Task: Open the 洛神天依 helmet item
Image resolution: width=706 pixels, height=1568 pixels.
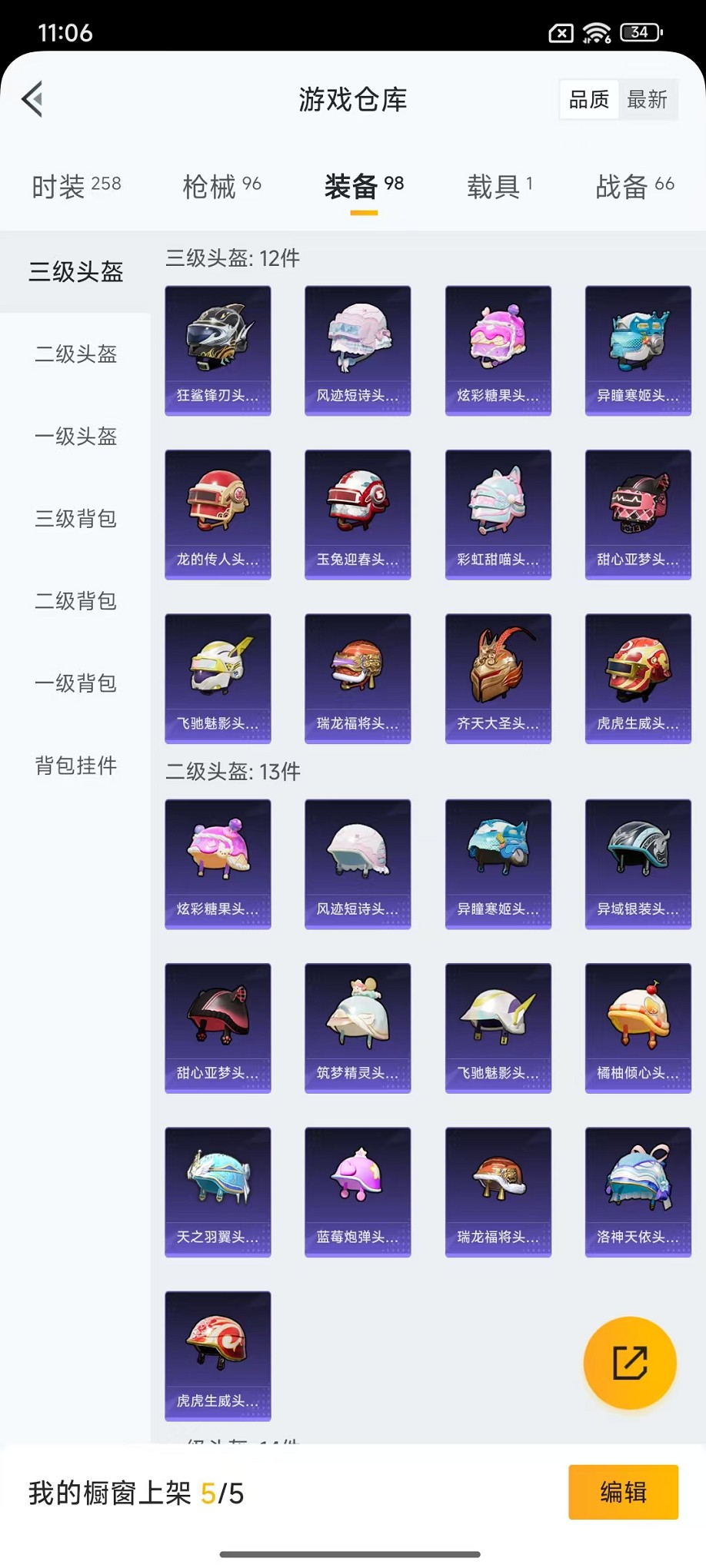Action: (638, 1191)
